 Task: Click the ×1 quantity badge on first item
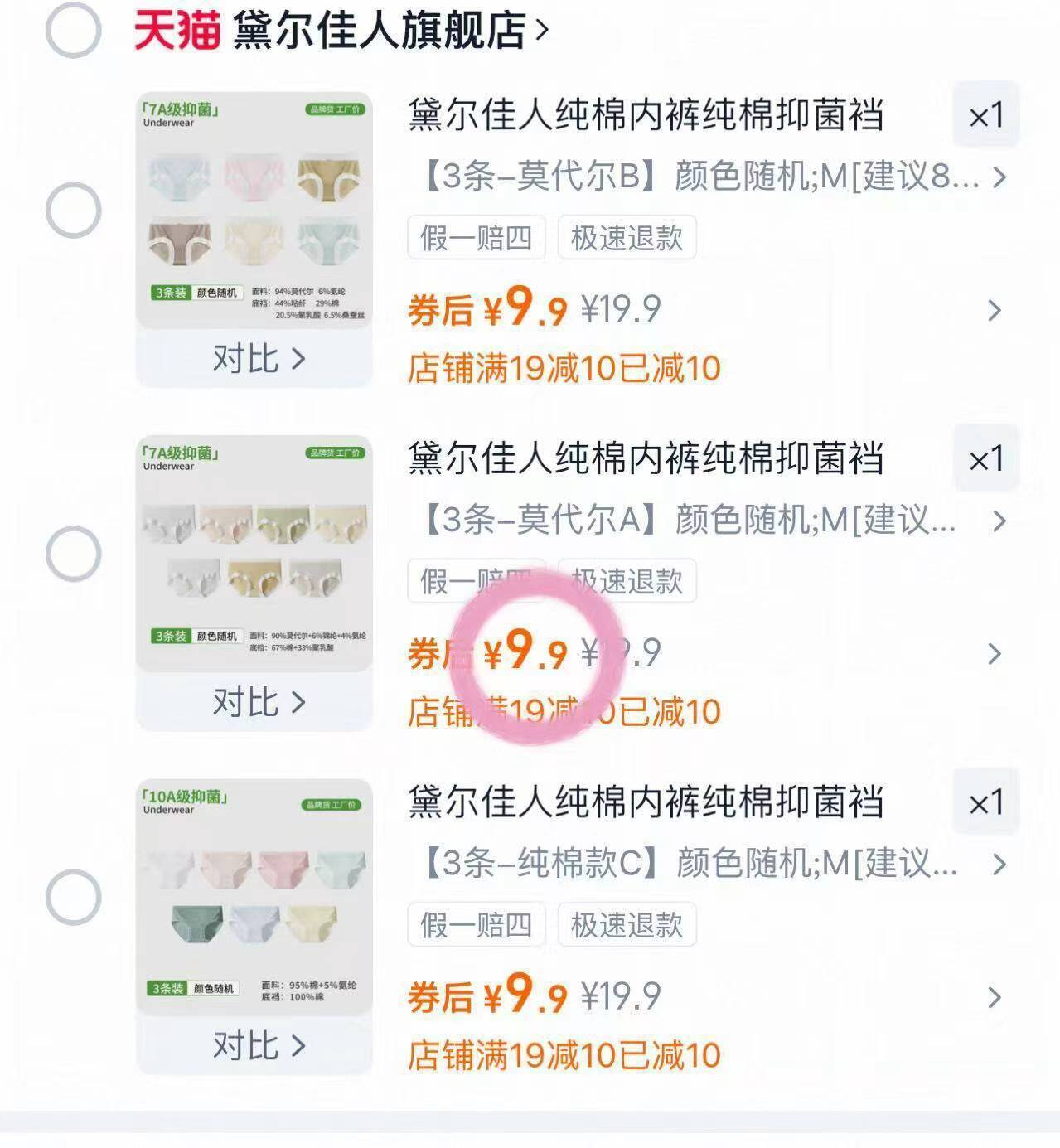tap(986, 116)
